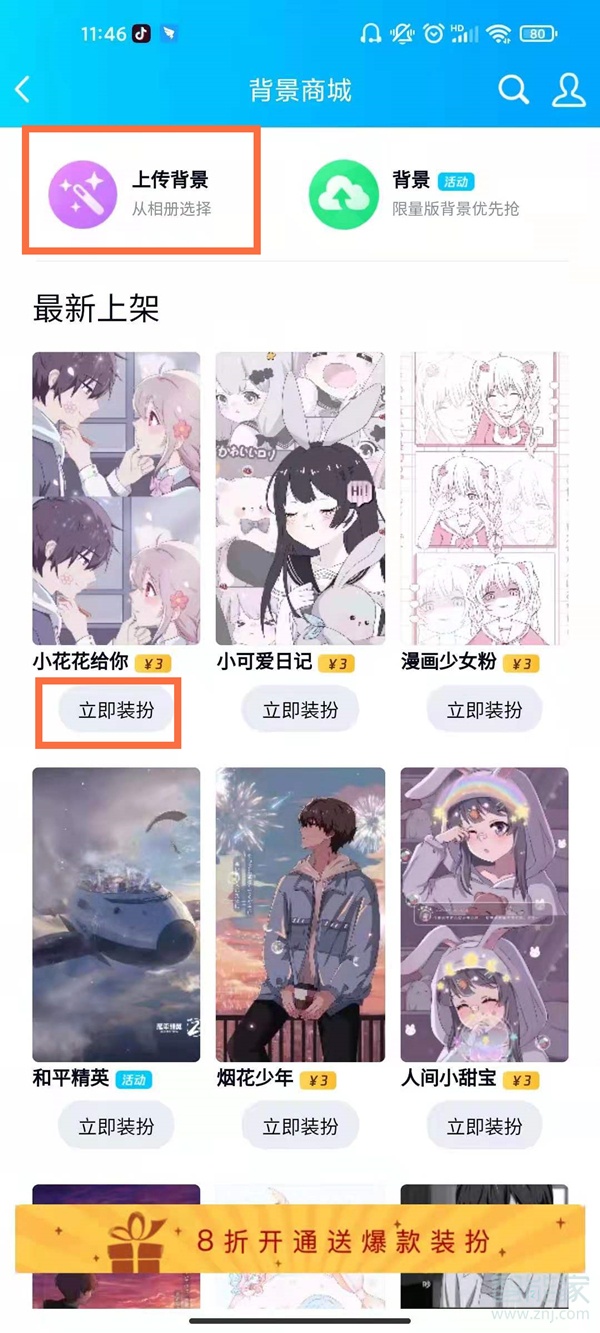The image size is (600, 1333).
Task: Open the 烟花少年 background preview
Action: [x=300, y=914]
